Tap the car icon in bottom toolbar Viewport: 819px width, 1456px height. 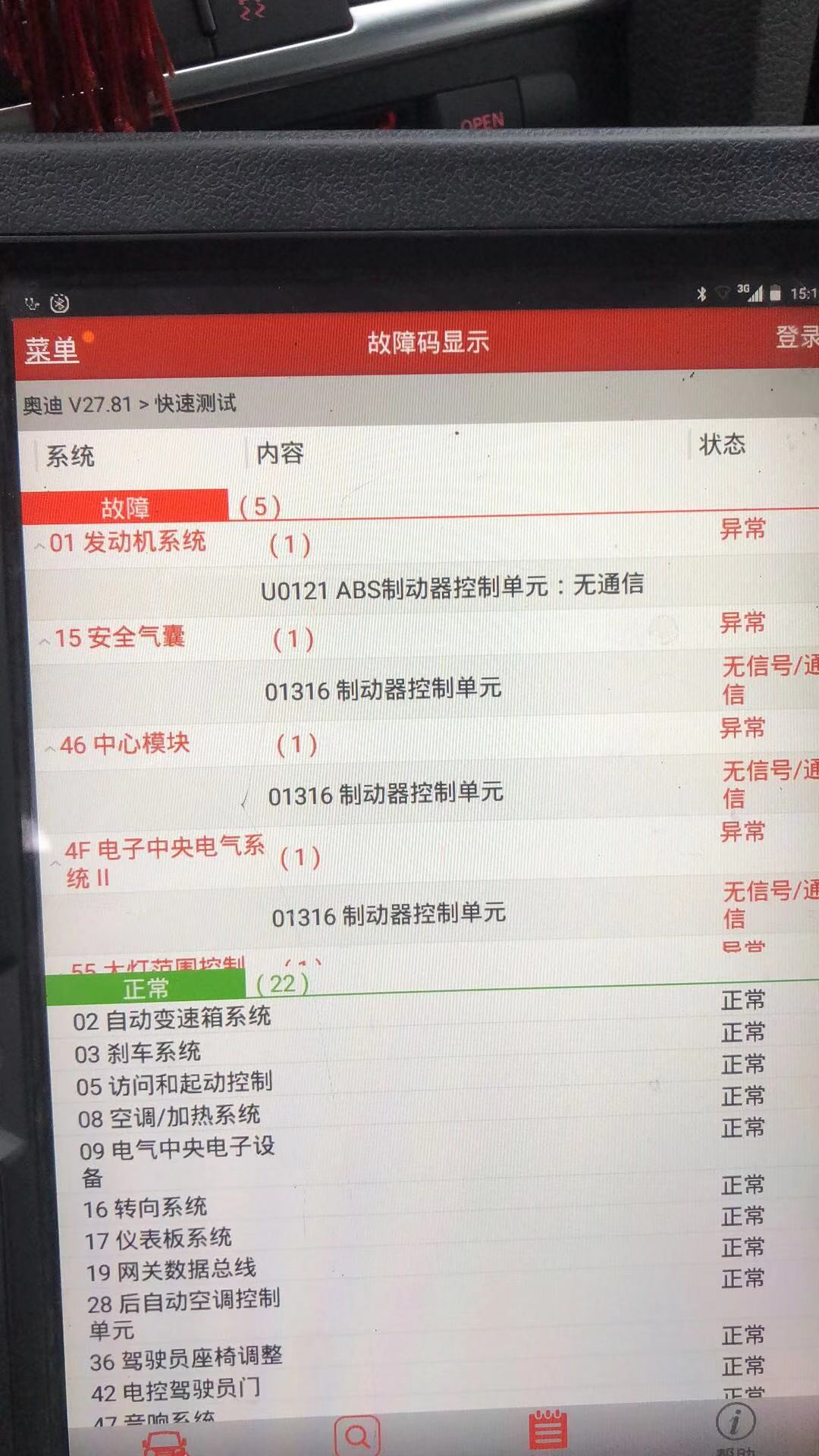click(x=165, y=1441)
